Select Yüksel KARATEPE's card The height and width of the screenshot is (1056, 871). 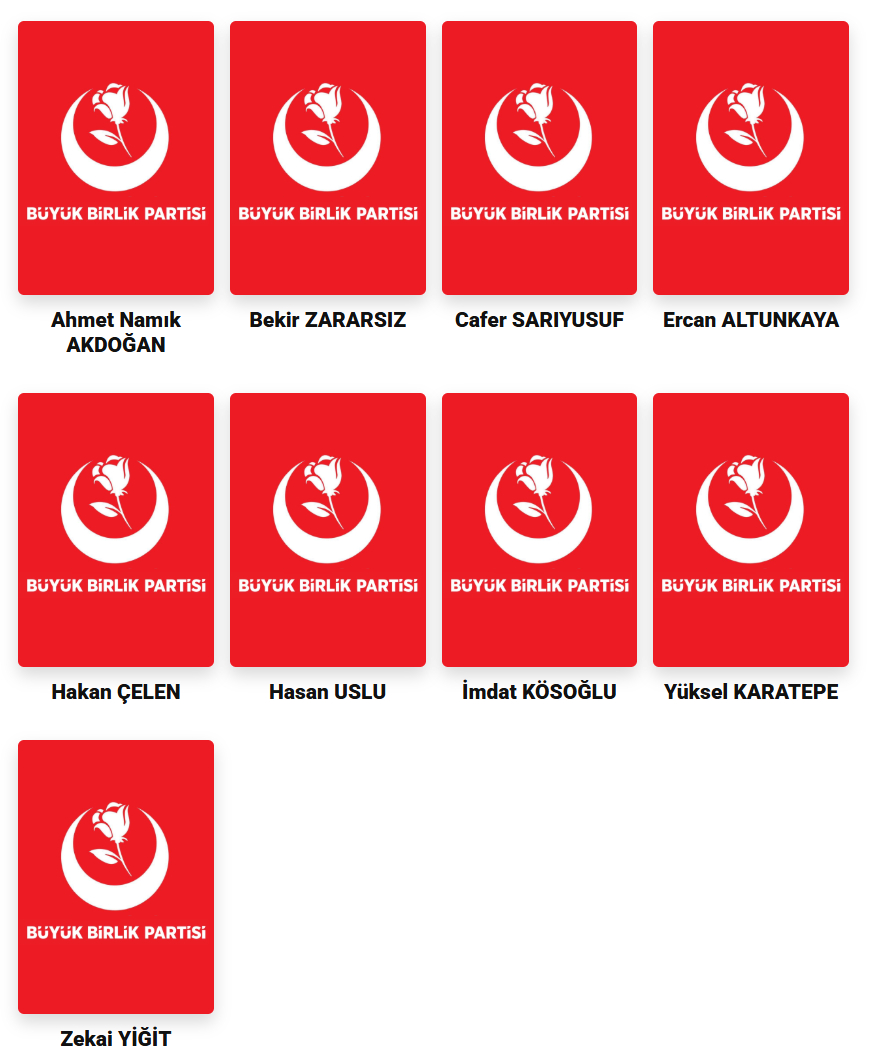click(751, 530)
